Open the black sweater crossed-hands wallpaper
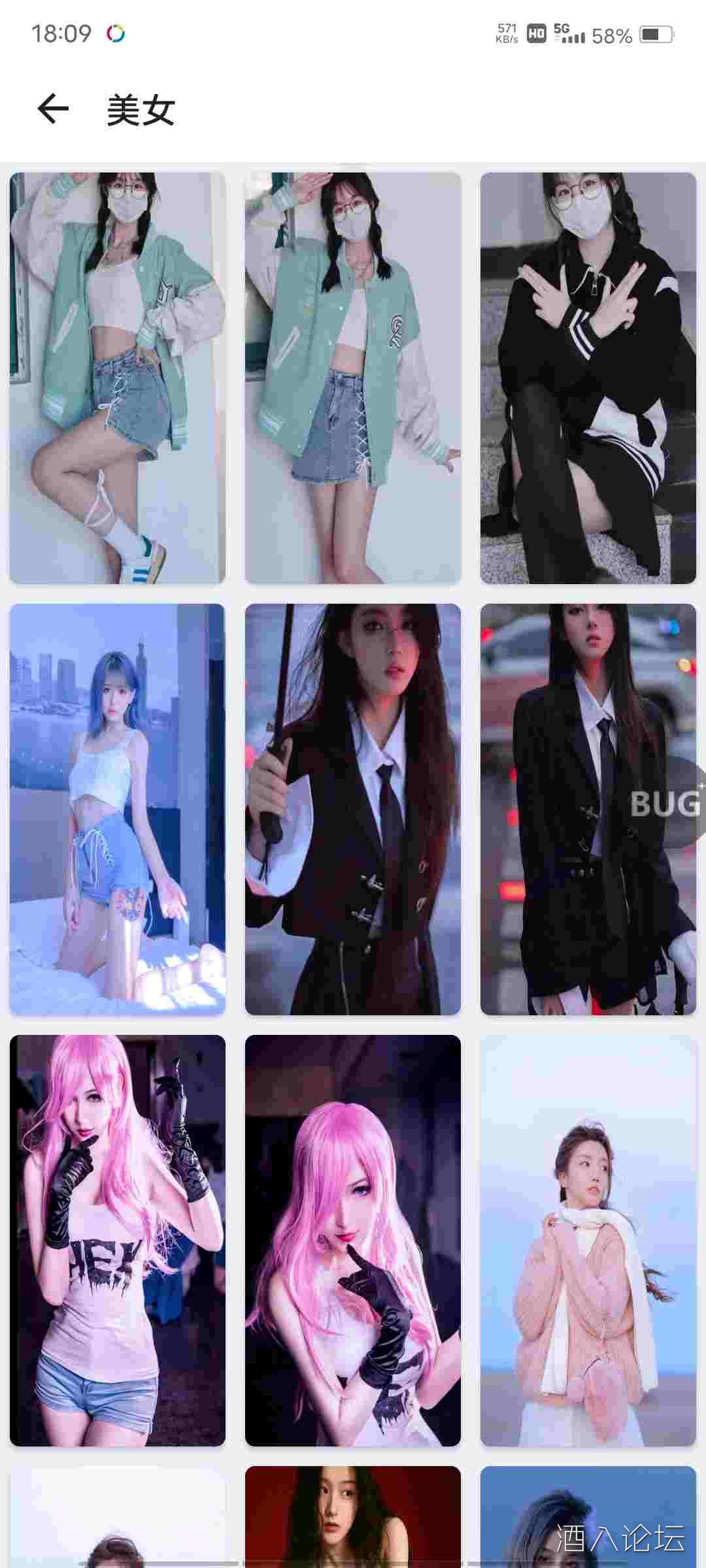706x1568 pixels. [588, 378]
